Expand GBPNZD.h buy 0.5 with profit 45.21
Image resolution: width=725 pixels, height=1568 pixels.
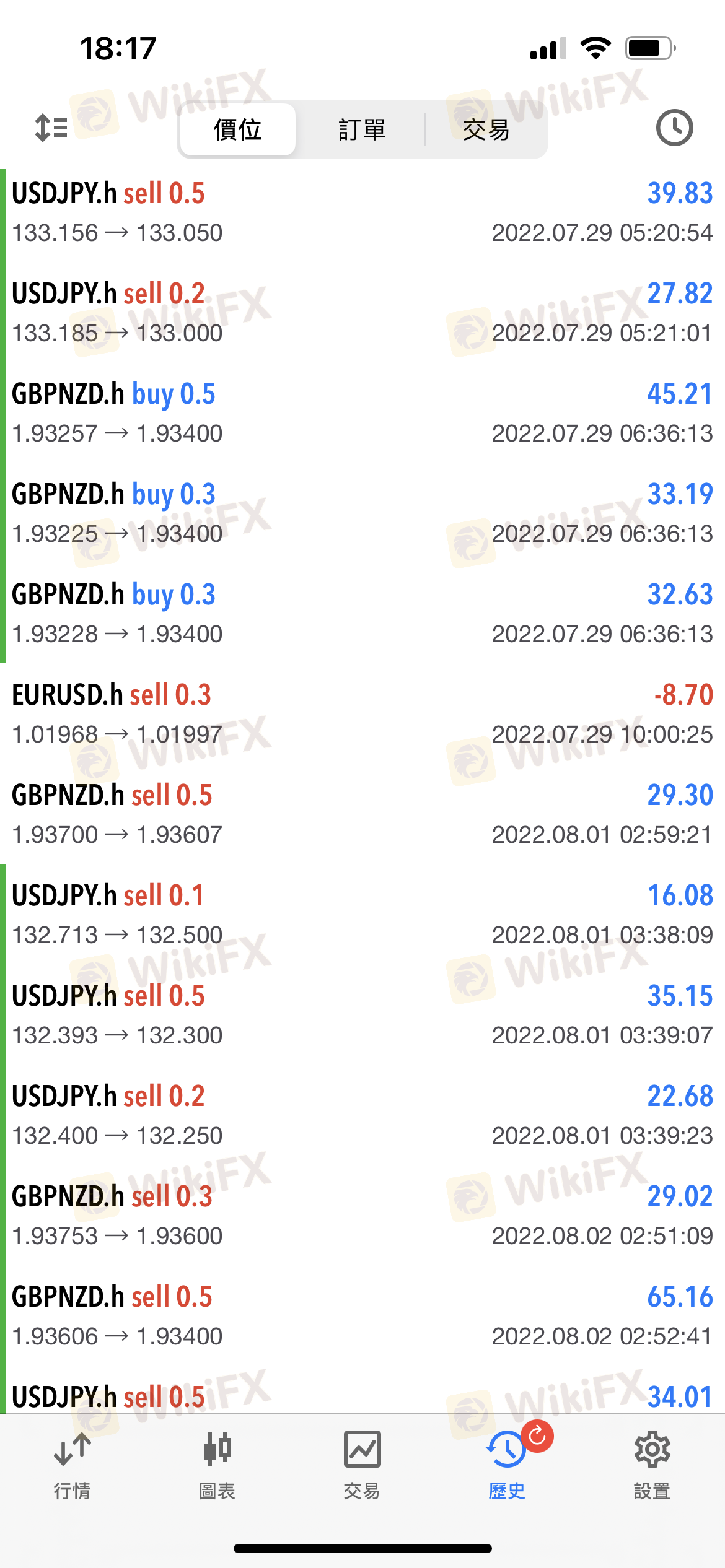(x=362, y=413)
